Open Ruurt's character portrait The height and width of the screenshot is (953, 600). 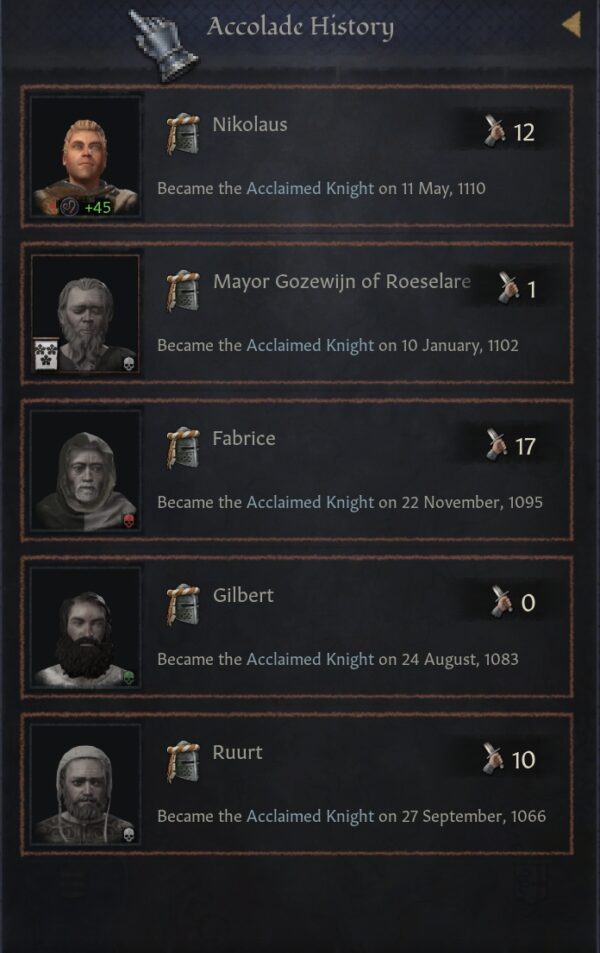pyautogui.click(x=85, y=784)
